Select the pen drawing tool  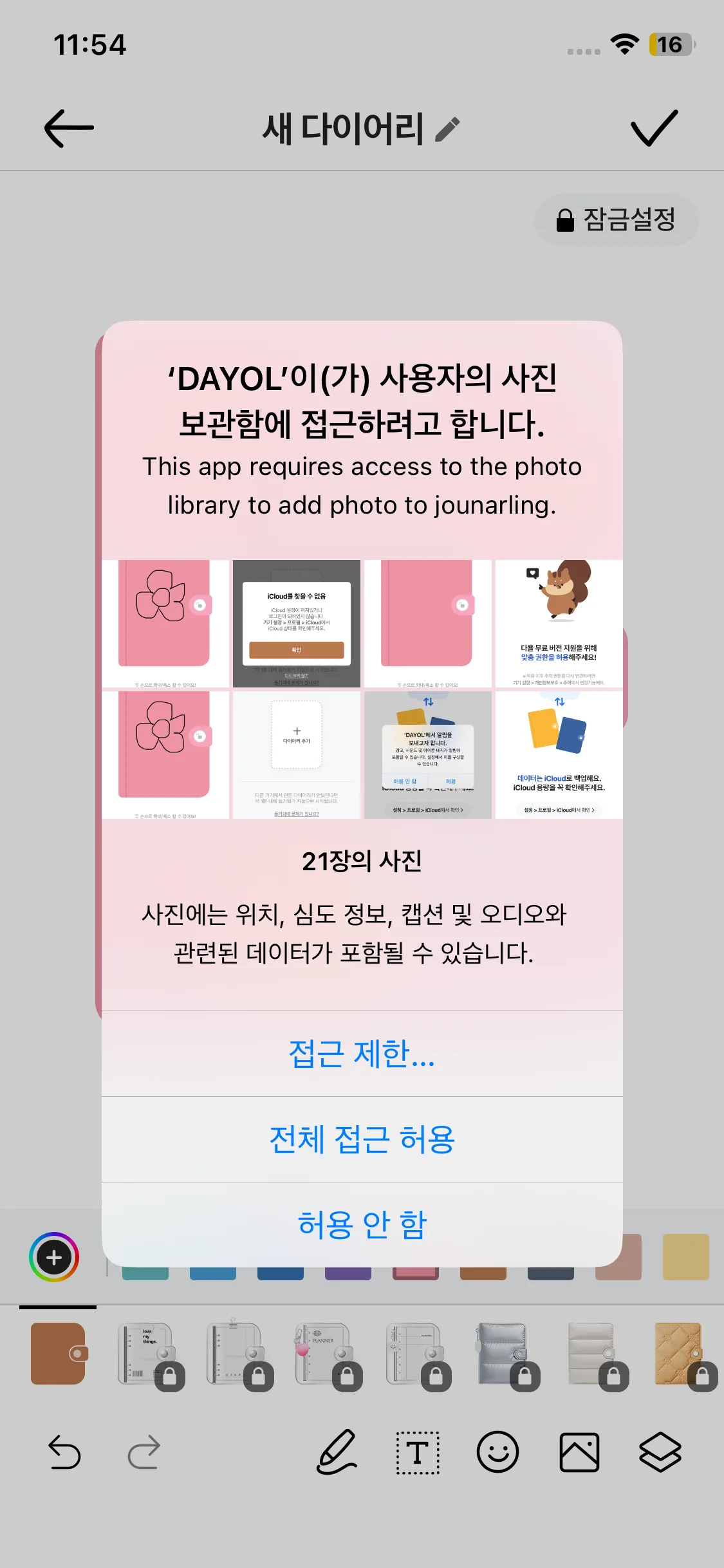(337, 1452)
